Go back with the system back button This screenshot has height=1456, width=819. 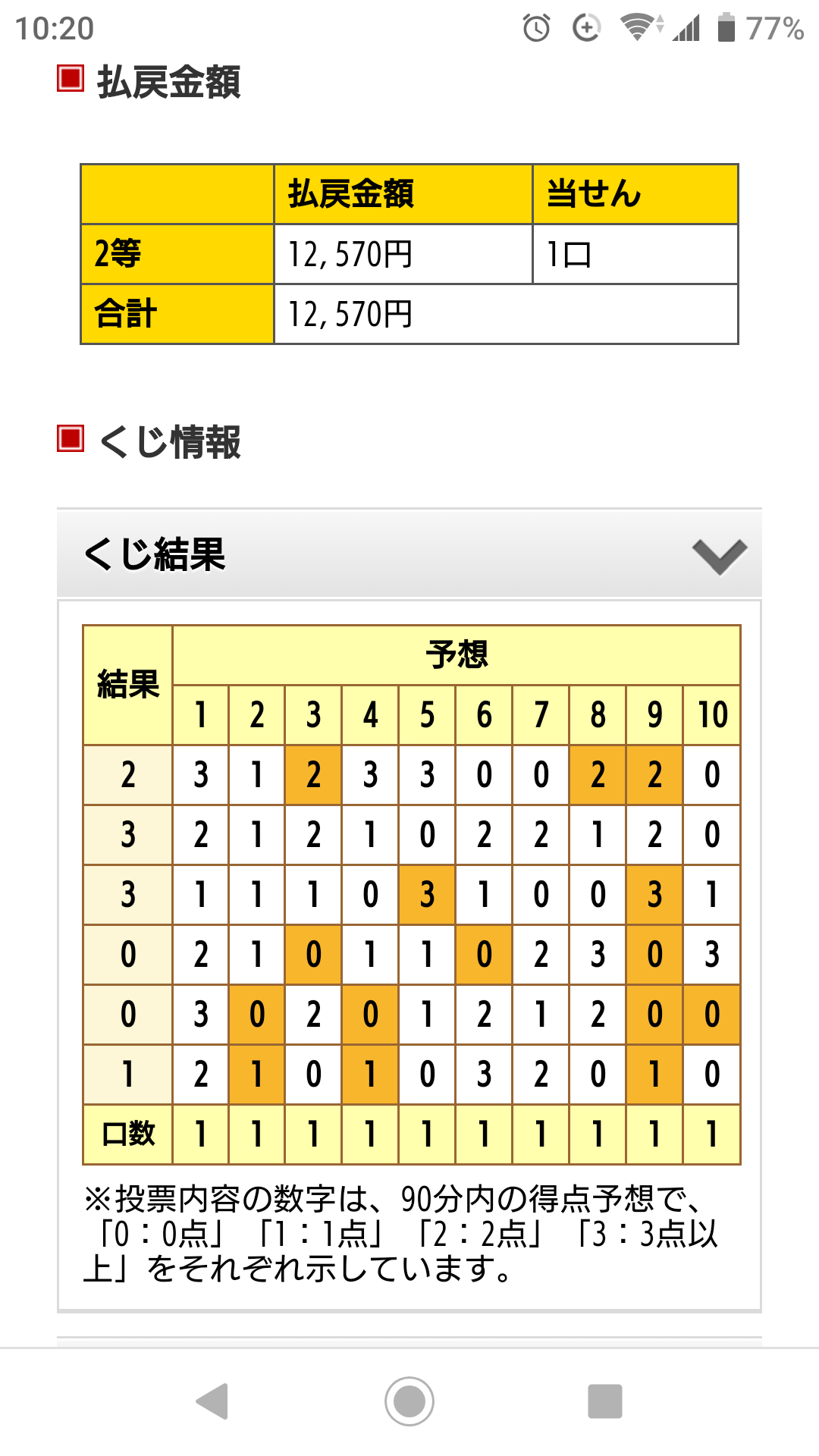(212, 1401)
